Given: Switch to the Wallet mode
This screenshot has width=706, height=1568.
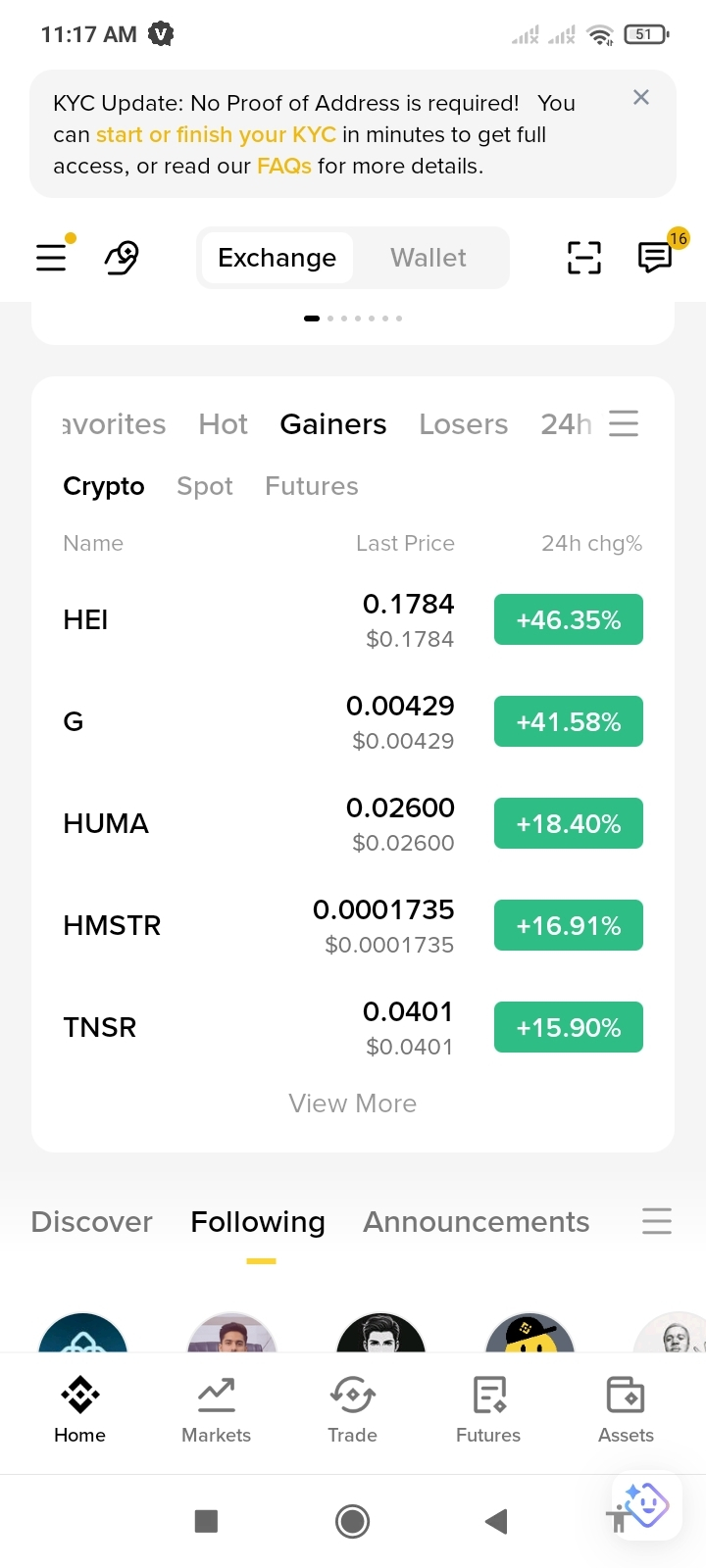Looking at the screenshot, I should [x=429, y=258].
